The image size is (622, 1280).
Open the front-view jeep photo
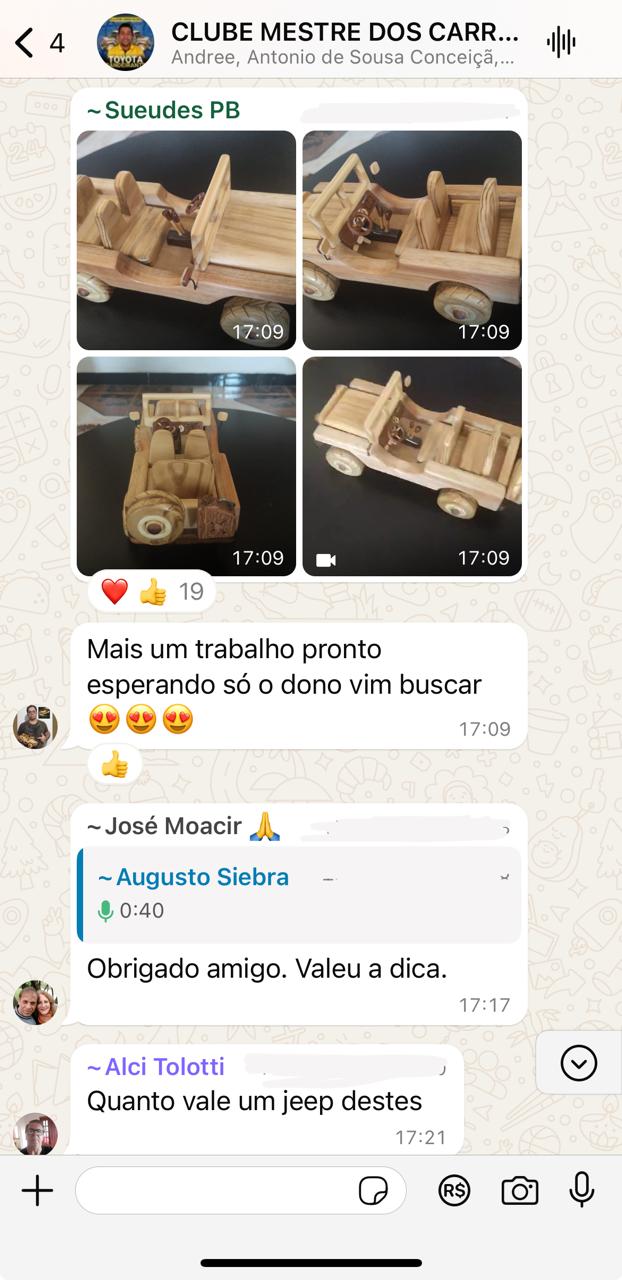click(186, 466)
